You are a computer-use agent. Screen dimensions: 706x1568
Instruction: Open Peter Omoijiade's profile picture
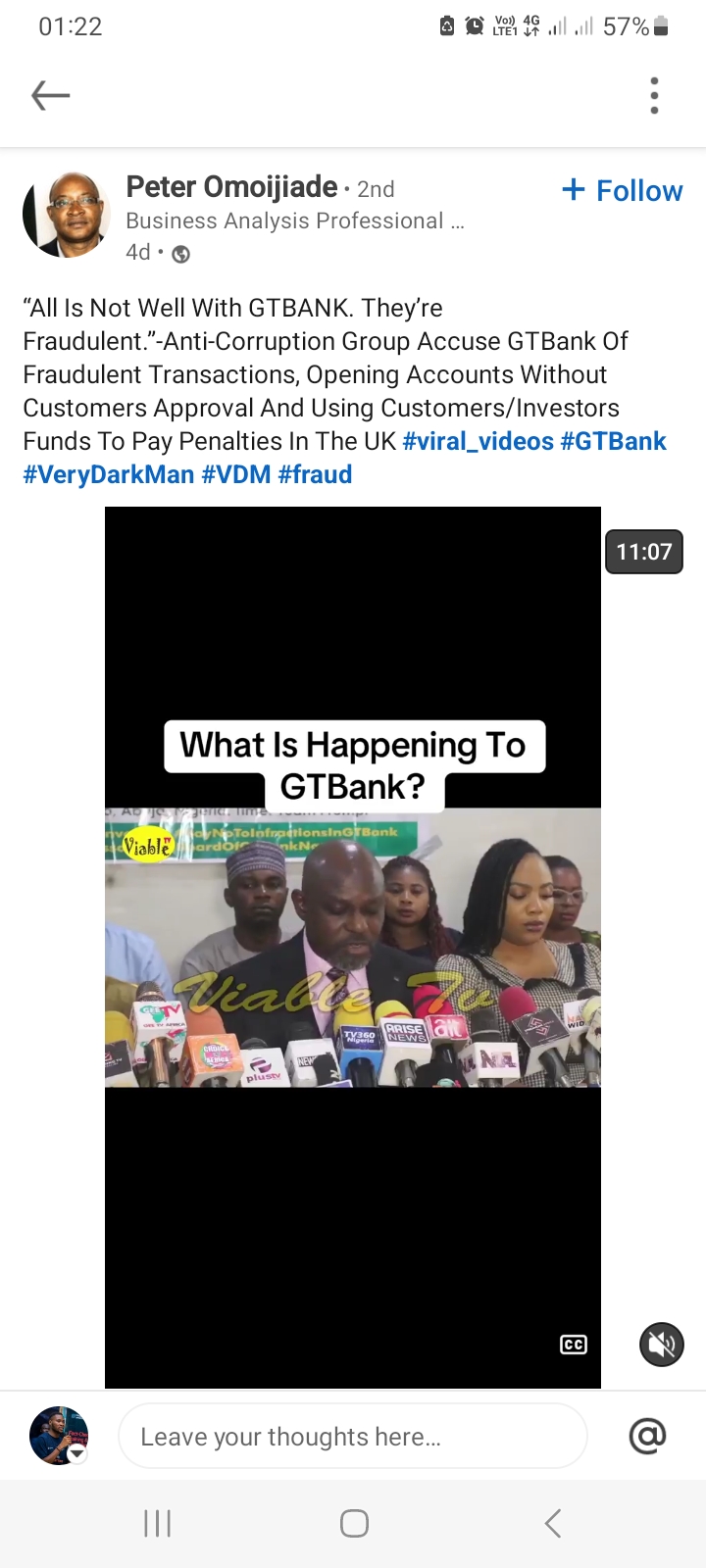[66, 215]
